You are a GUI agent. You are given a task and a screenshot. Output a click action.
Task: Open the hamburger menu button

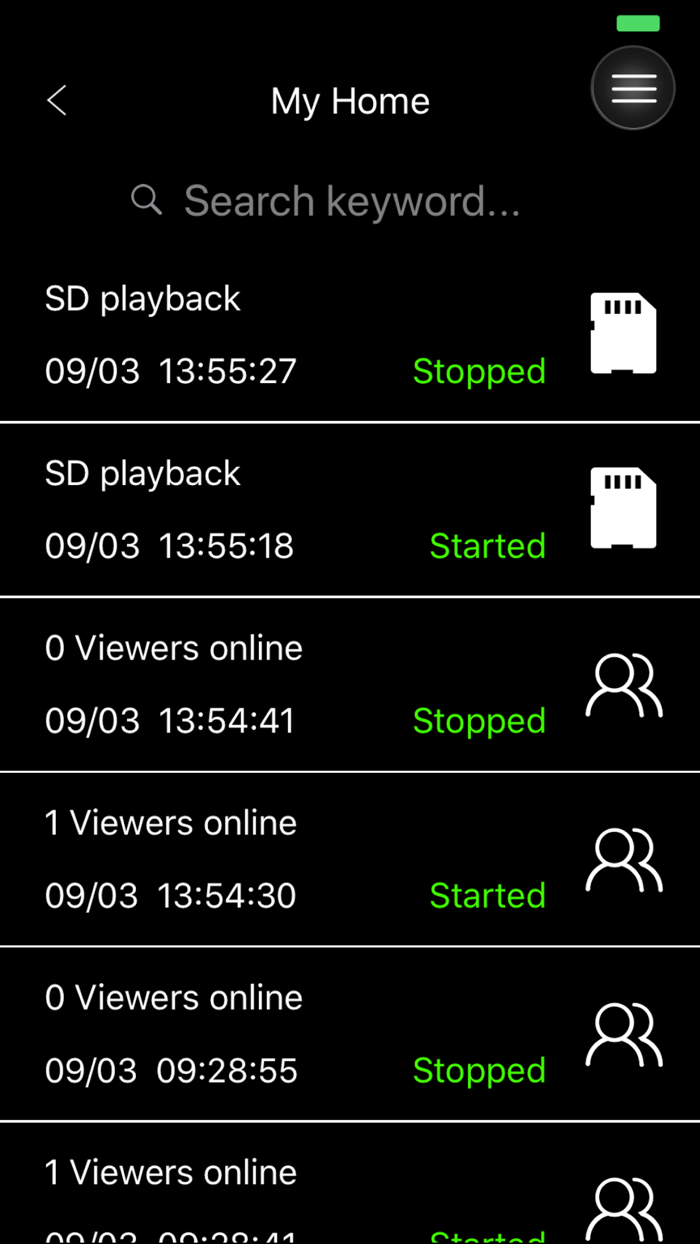point(634,88)
